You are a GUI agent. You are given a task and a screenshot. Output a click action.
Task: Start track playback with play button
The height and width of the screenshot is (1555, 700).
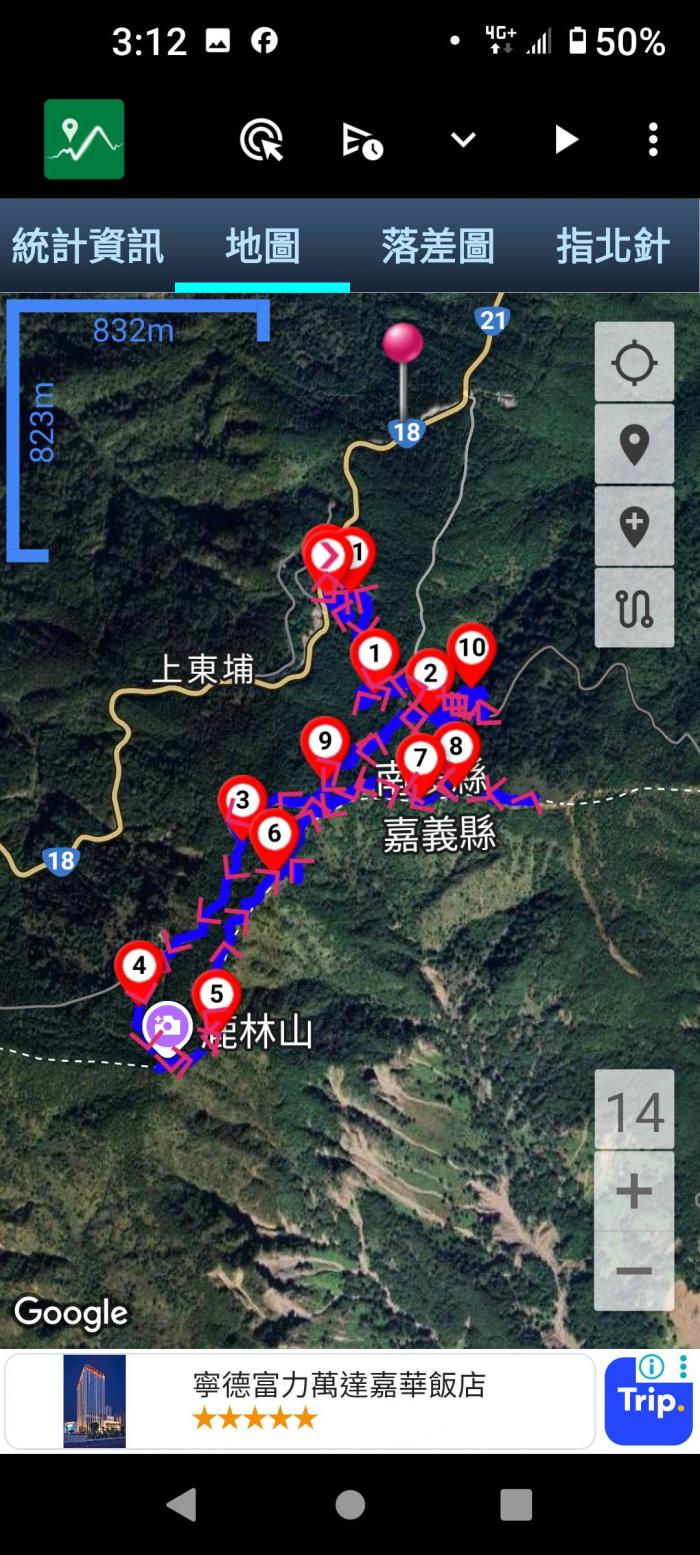(x=566, y=140)
